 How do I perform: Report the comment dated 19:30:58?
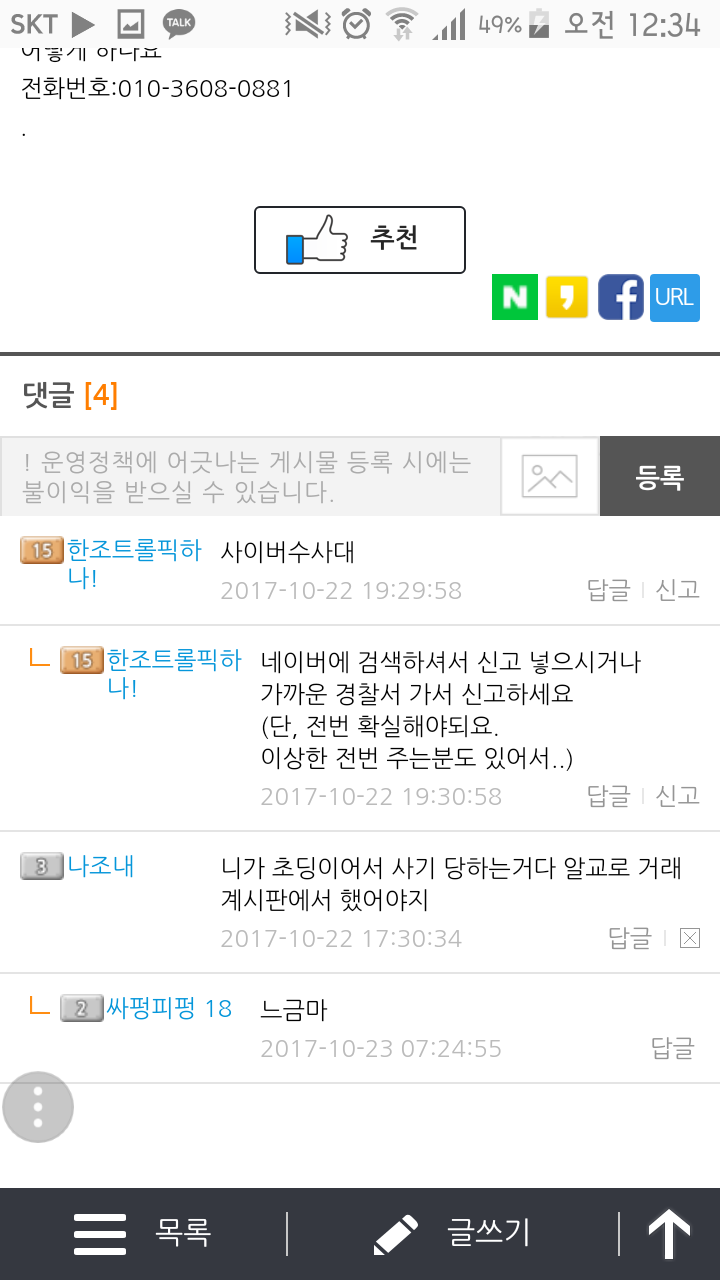tap(677, 796)
